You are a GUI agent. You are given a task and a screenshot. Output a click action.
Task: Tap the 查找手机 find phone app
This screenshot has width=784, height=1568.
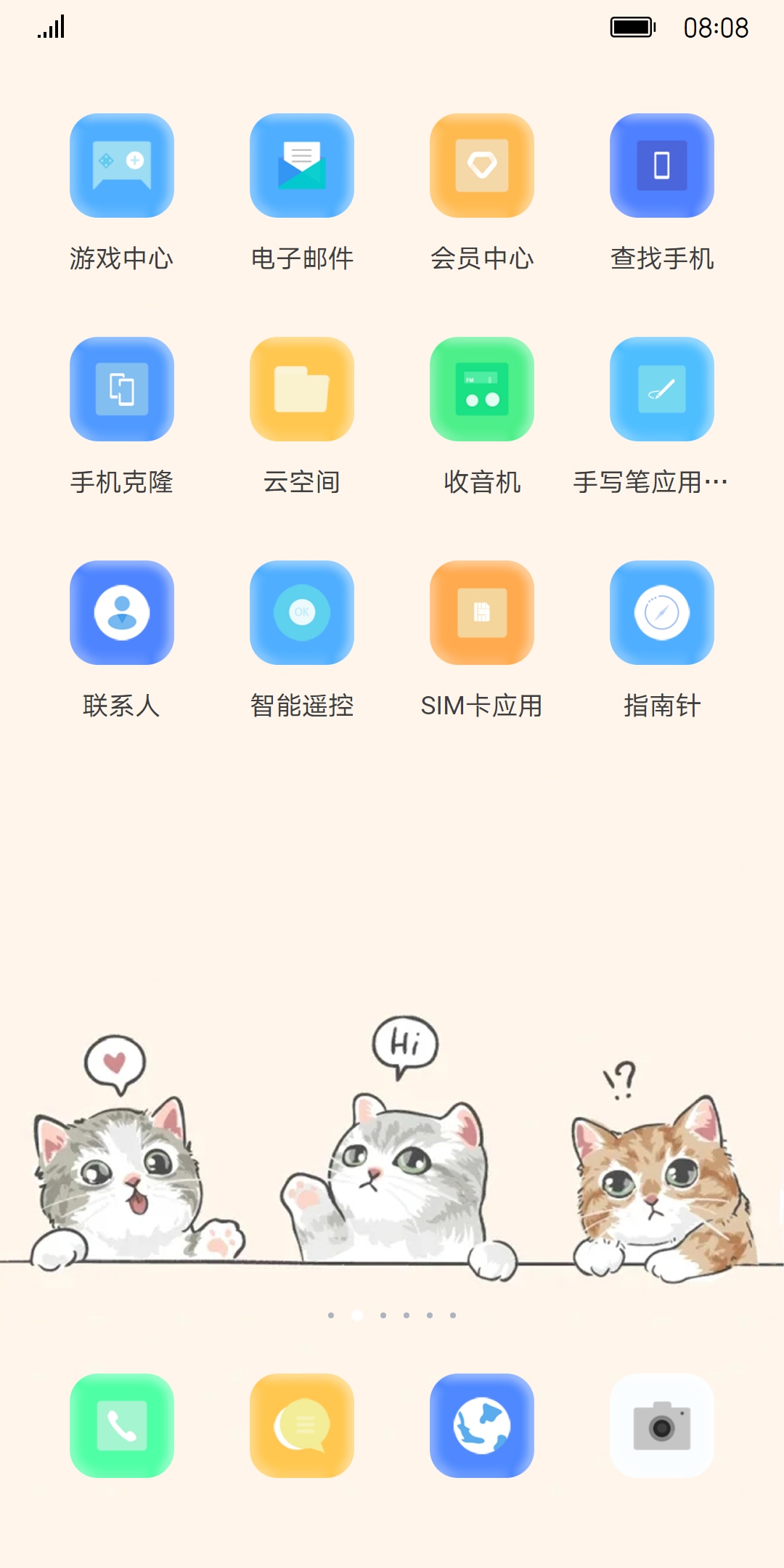tap(662, 166)
